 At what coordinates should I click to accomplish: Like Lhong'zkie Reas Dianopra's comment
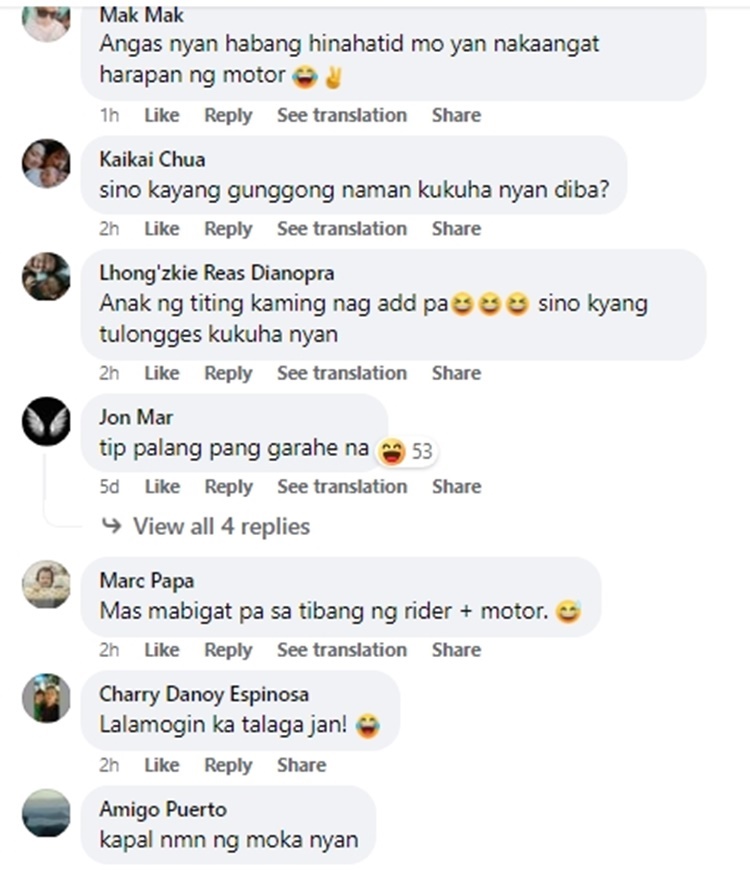[x=161, y=373]
